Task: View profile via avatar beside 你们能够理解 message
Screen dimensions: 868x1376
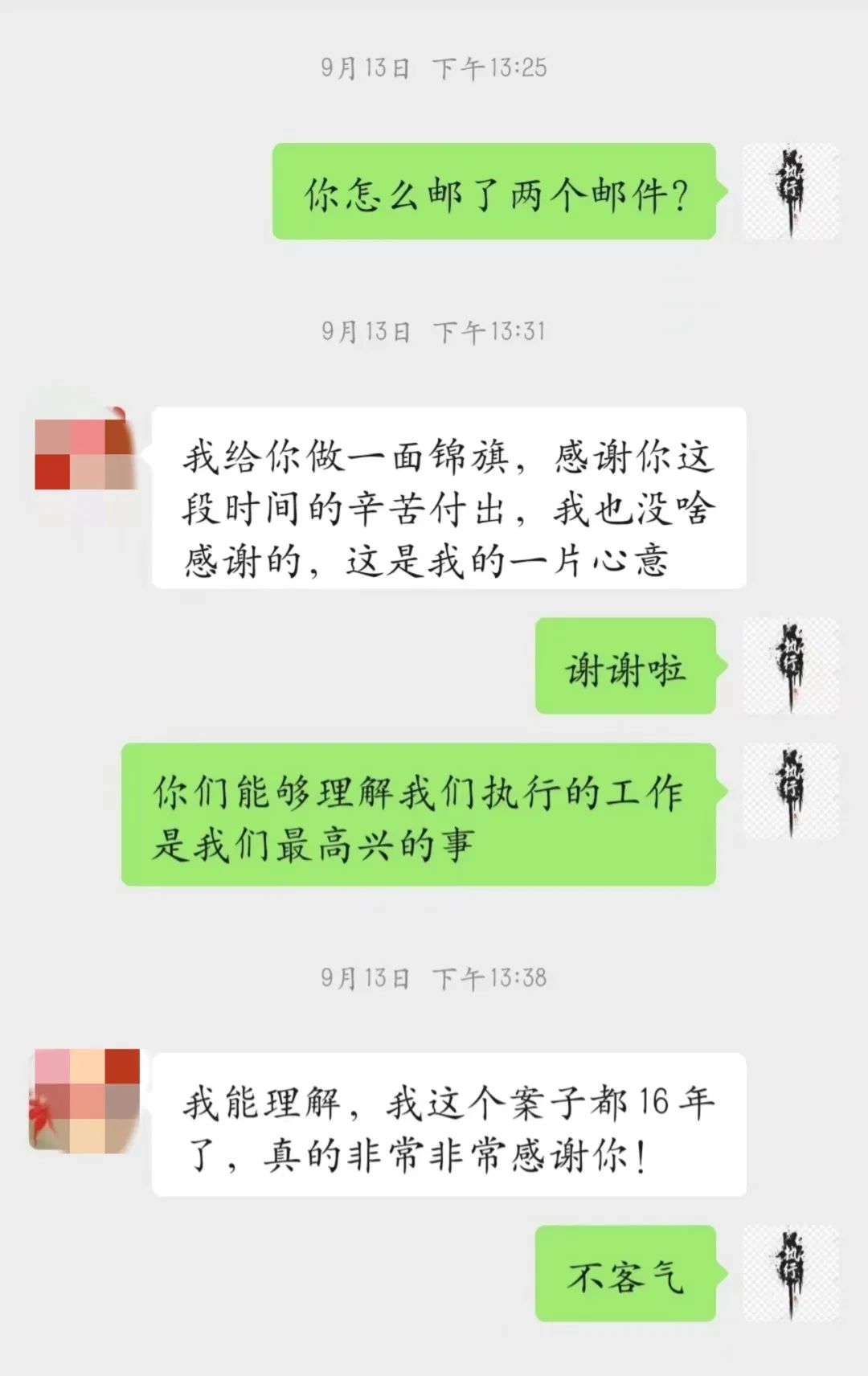Action: point(791,792)
